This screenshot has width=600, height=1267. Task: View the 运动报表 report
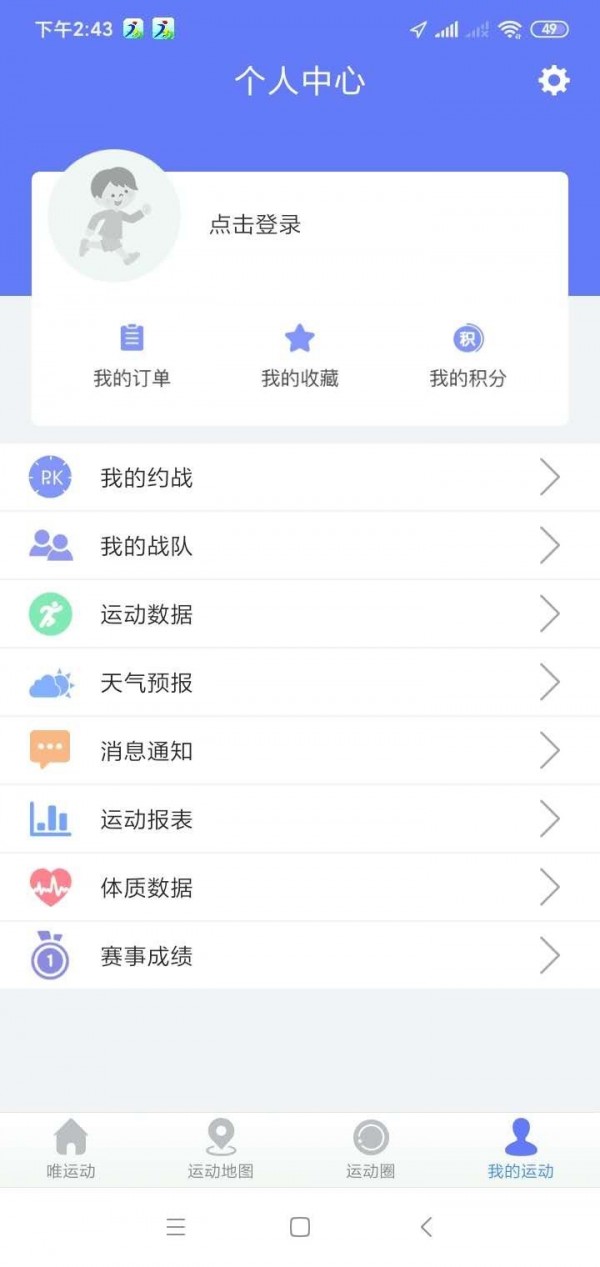(300, 820)
